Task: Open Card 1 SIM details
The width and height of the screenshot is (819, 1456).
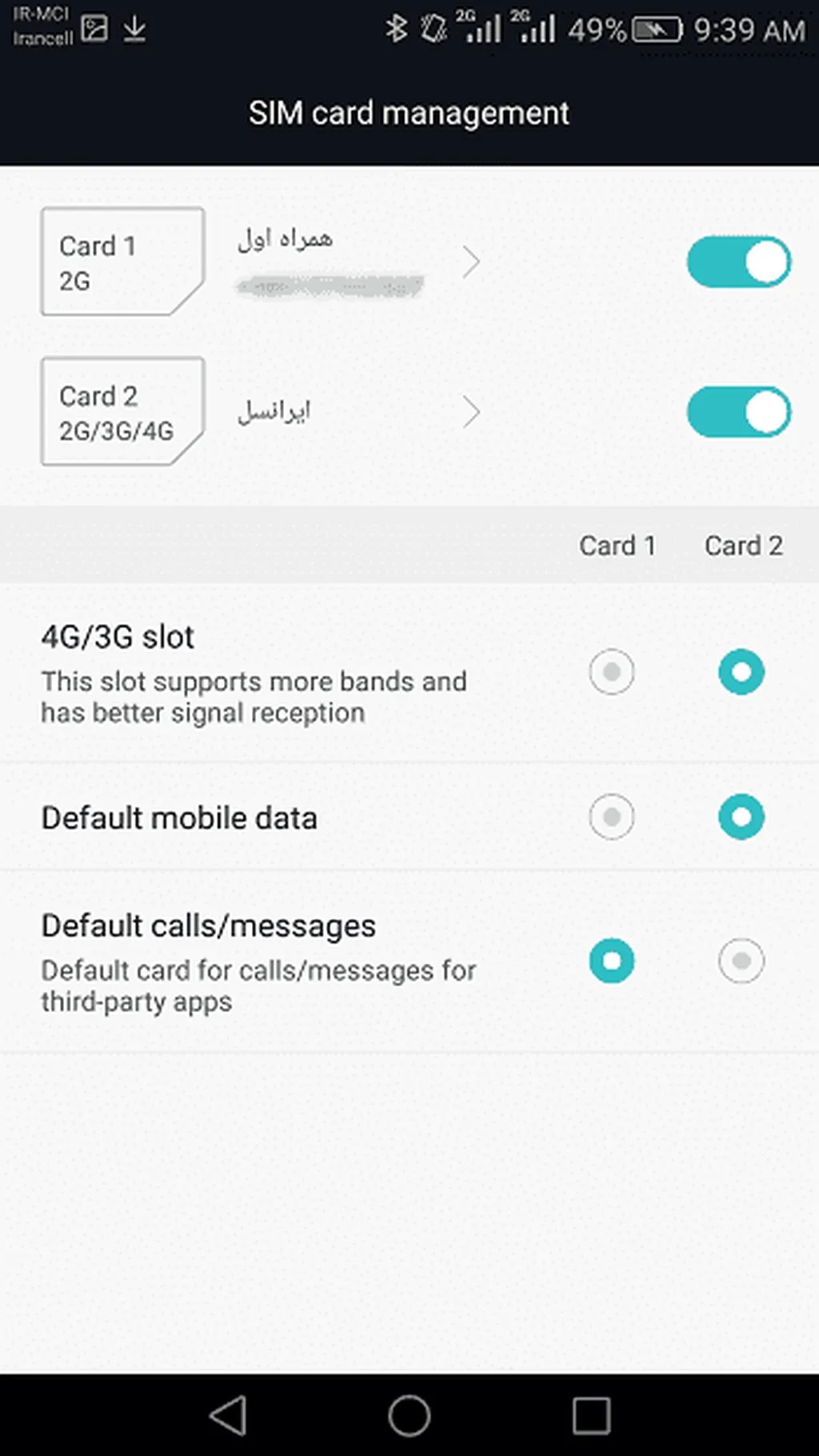Action: (x=470, y=262)
